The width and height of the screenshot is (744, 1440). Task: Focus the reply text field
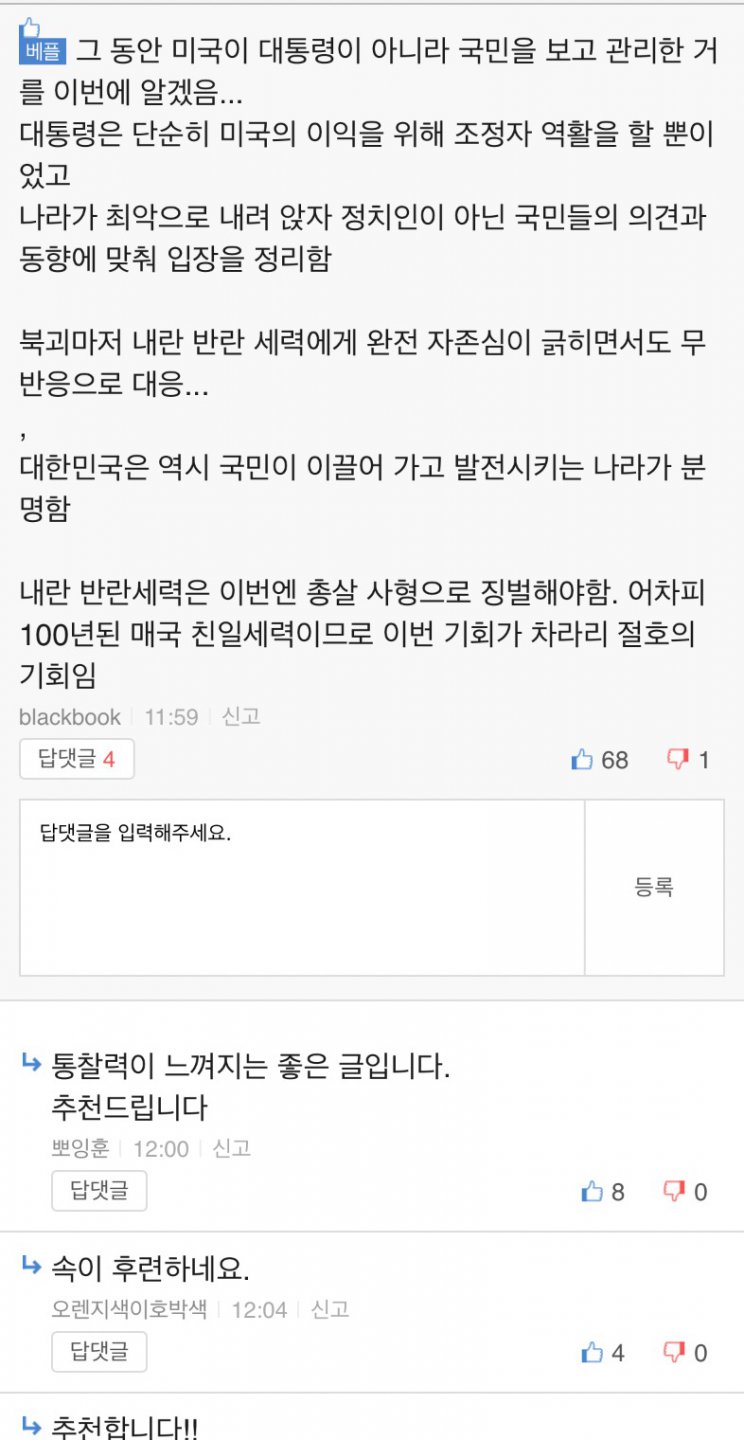(x=302, y=887)
